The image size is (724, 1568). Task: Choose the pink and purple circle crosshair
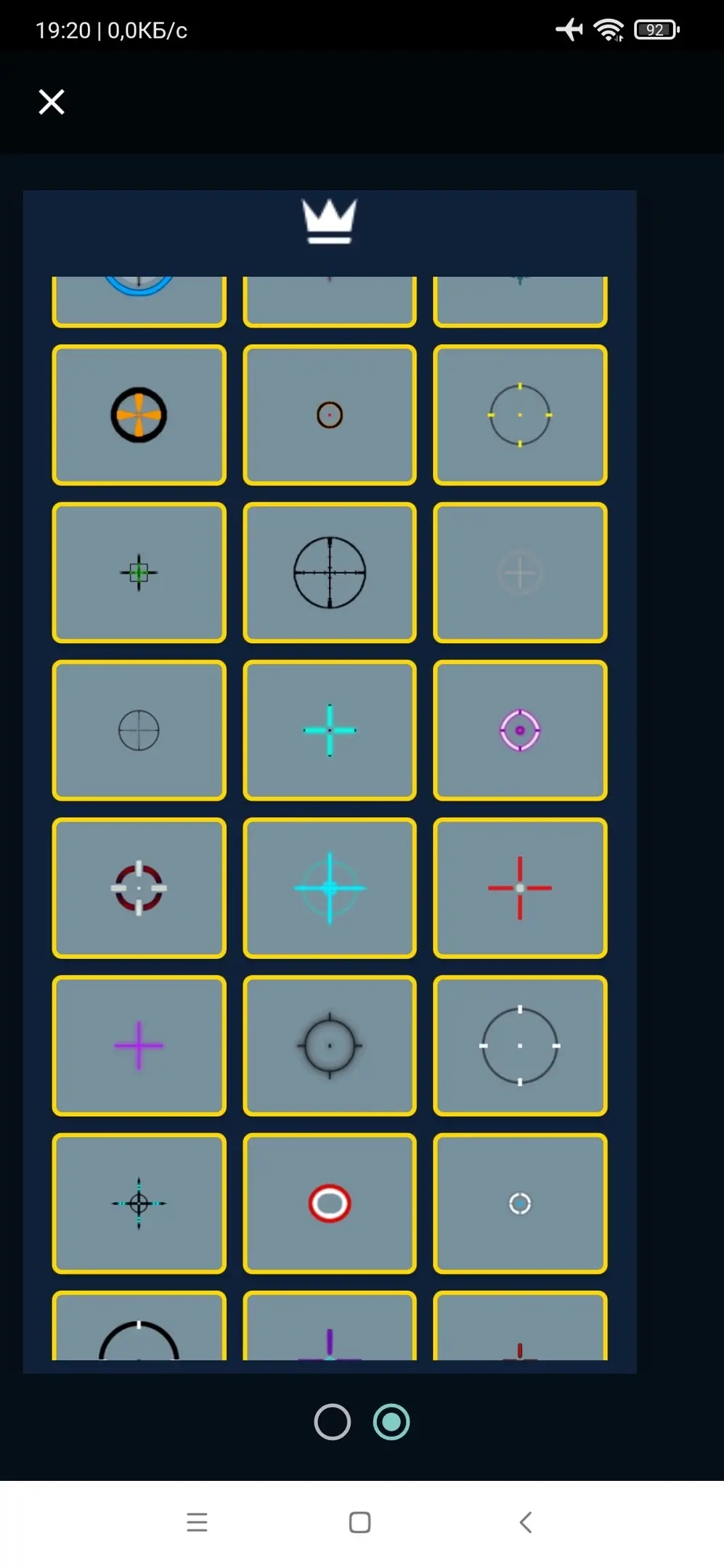(520, 730)
